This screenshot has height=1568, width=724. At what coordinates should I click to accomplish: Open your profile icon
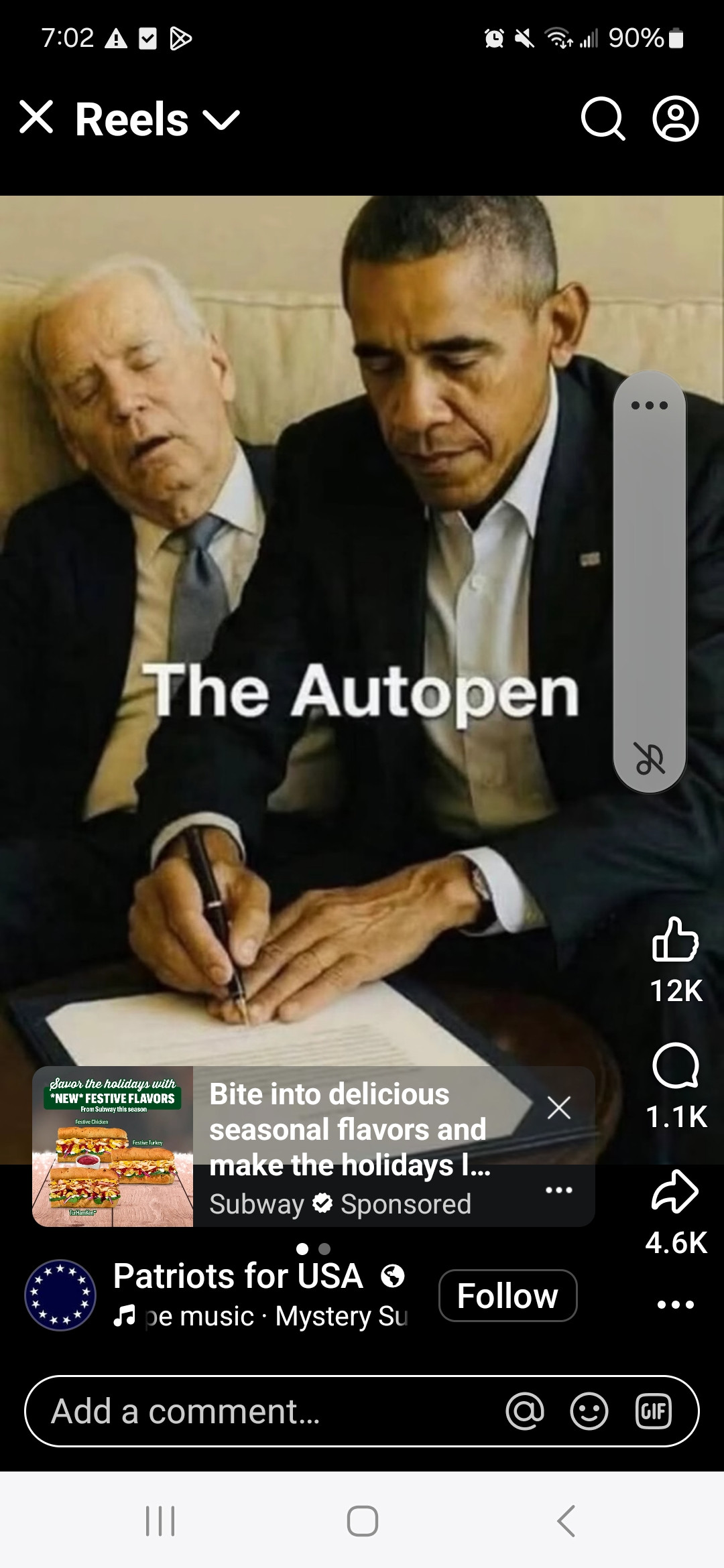[675, 119]
